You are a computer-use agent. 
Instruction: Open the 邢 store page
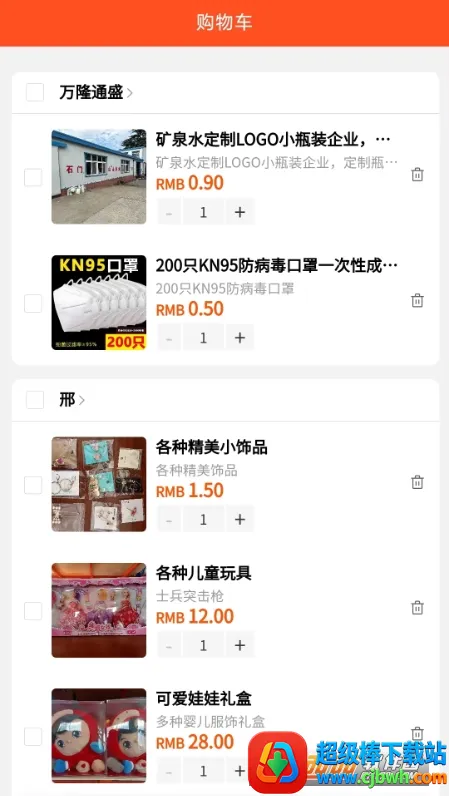coord(72,400)
